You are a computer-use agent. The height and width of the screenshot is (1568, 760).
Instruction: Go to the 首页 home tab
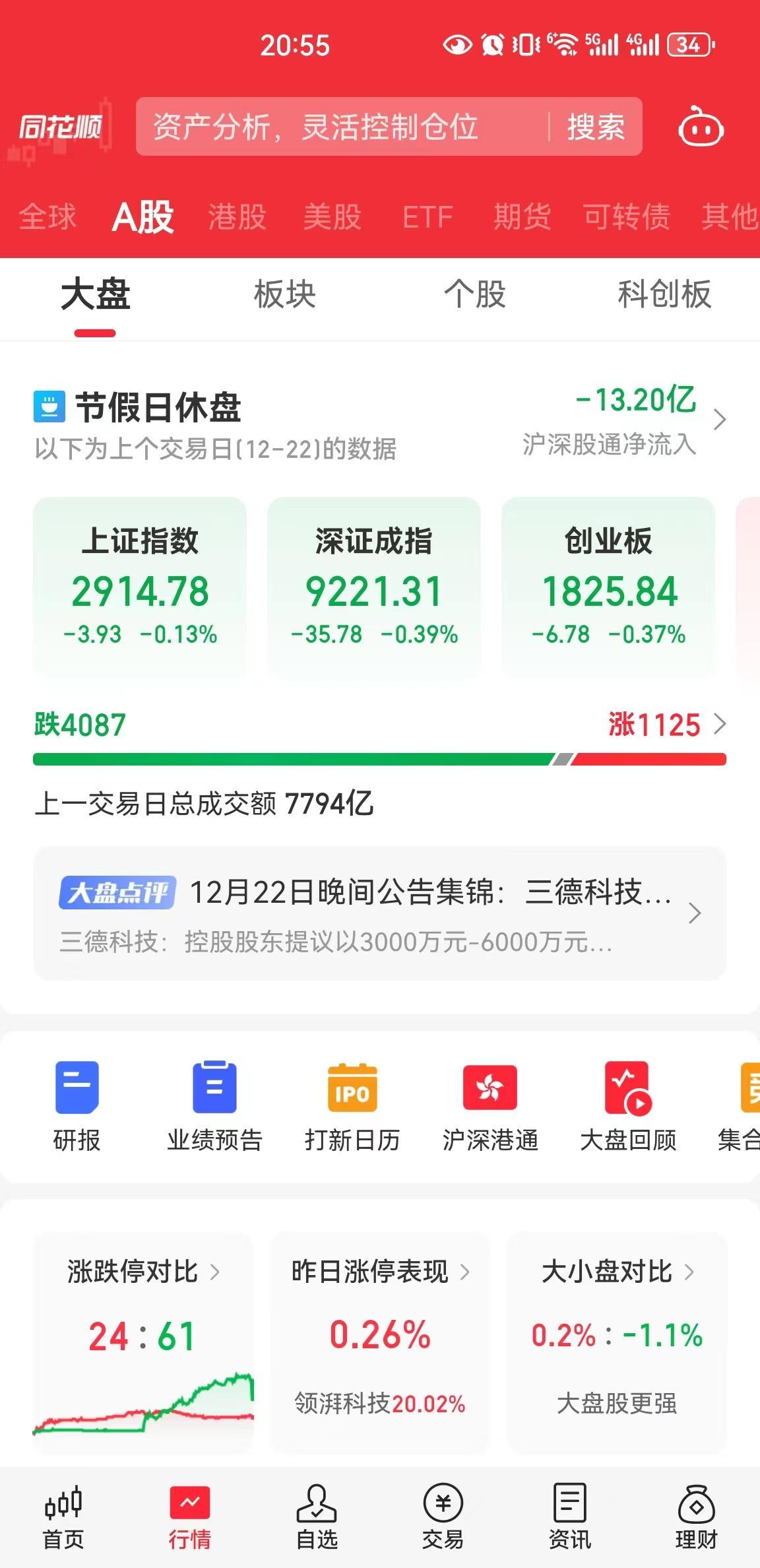(63, 1518)
